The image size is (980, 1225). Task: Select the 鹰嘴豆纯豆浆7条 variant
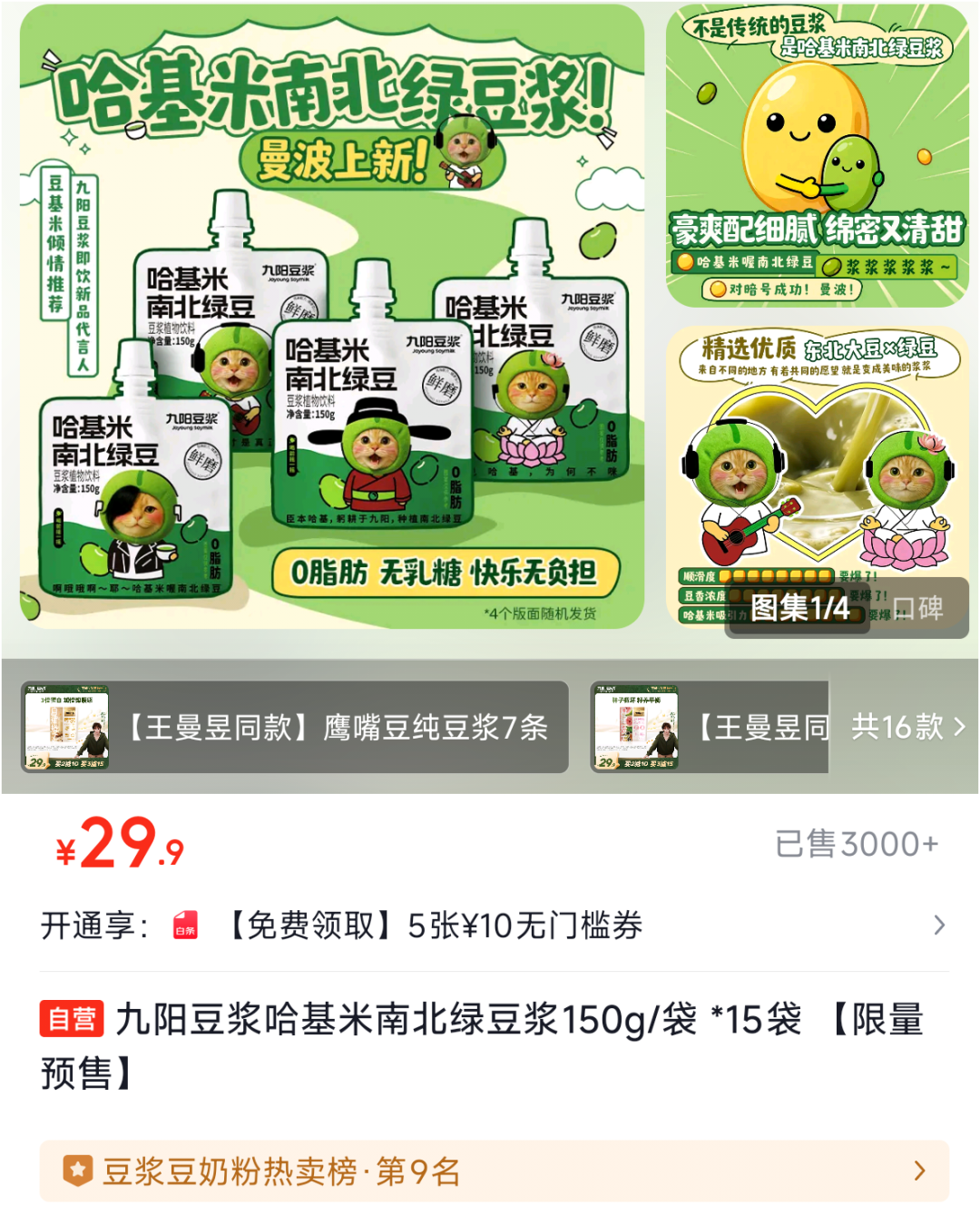point(295,727)
